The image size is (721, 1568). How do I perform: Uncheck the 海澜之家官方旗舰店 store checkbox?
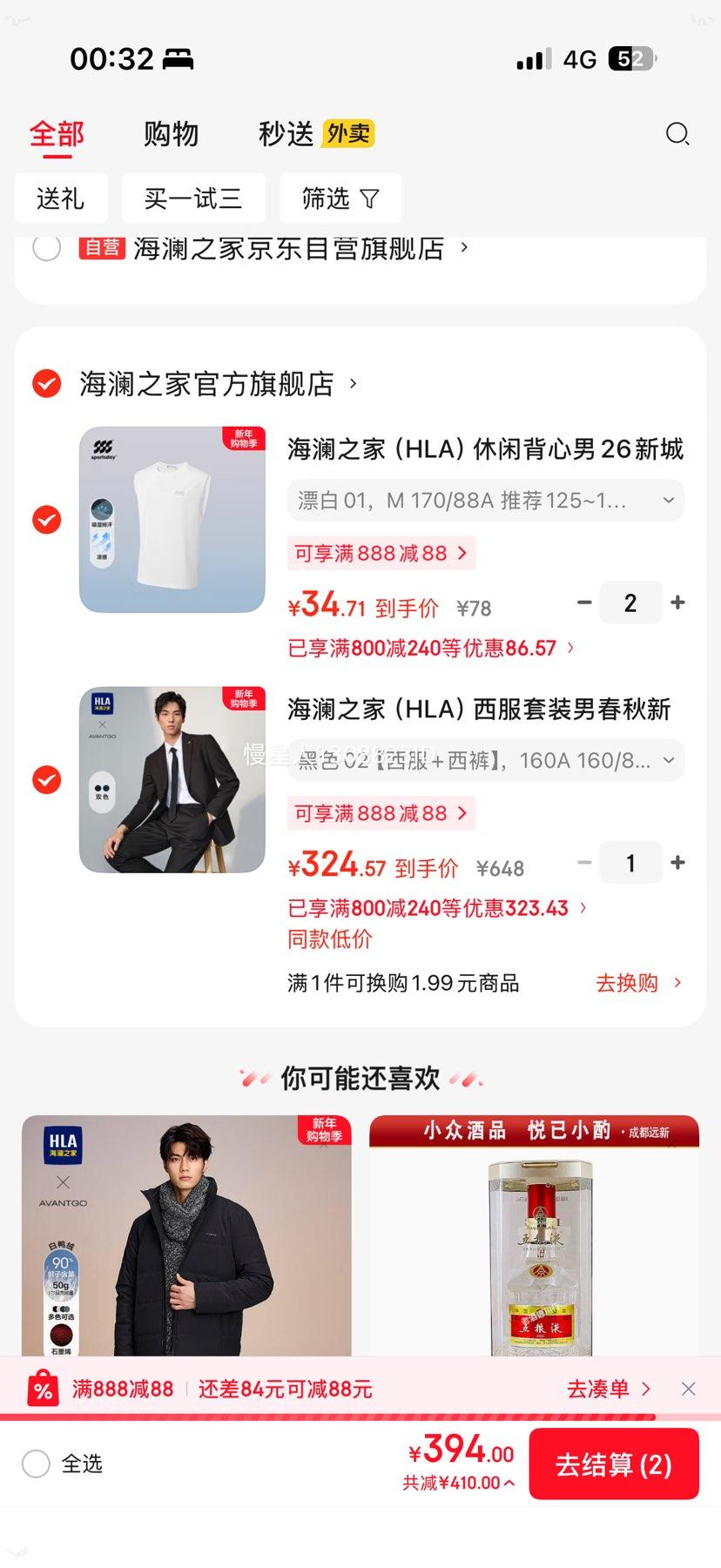[x=47, y=383]
